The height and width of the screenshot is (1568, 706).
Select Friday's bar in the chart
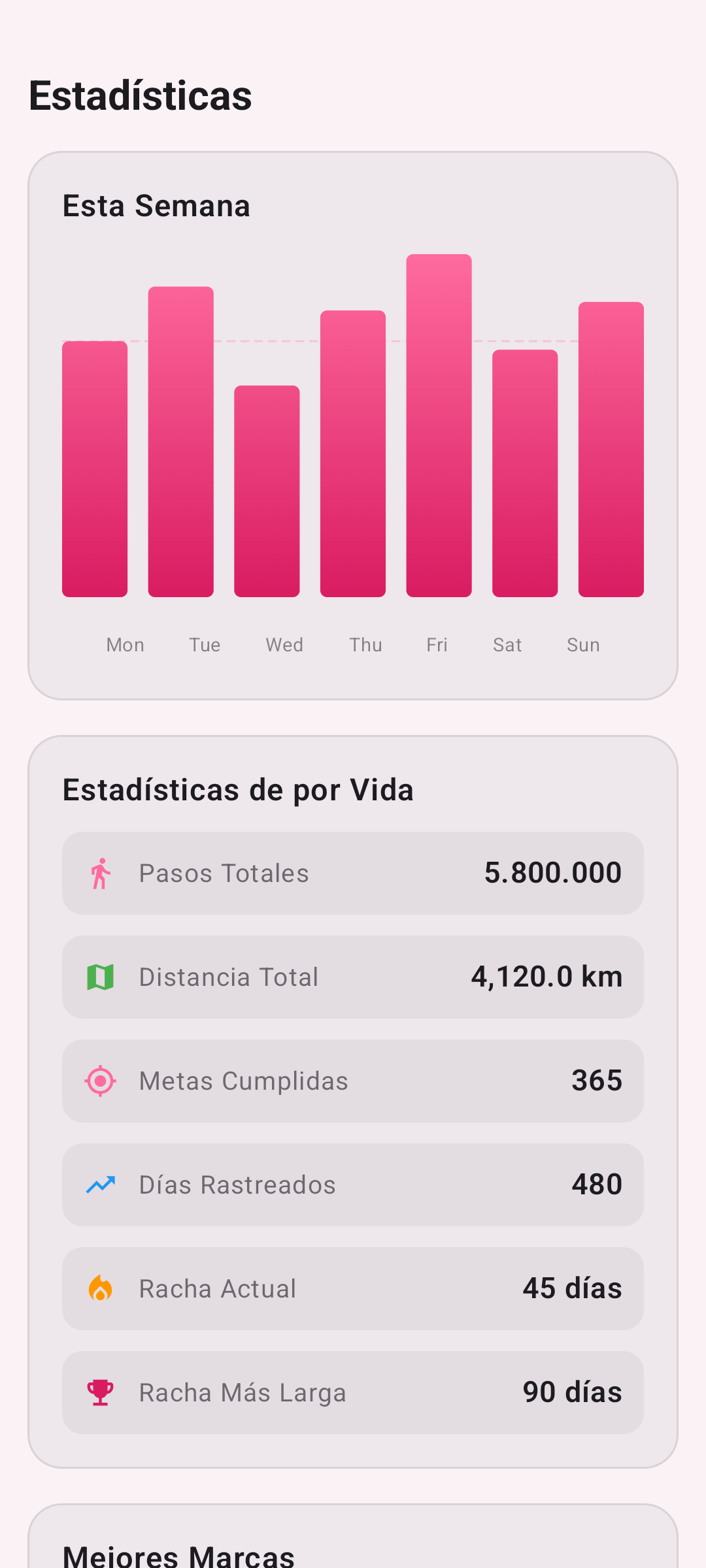[x=439, y=425]
